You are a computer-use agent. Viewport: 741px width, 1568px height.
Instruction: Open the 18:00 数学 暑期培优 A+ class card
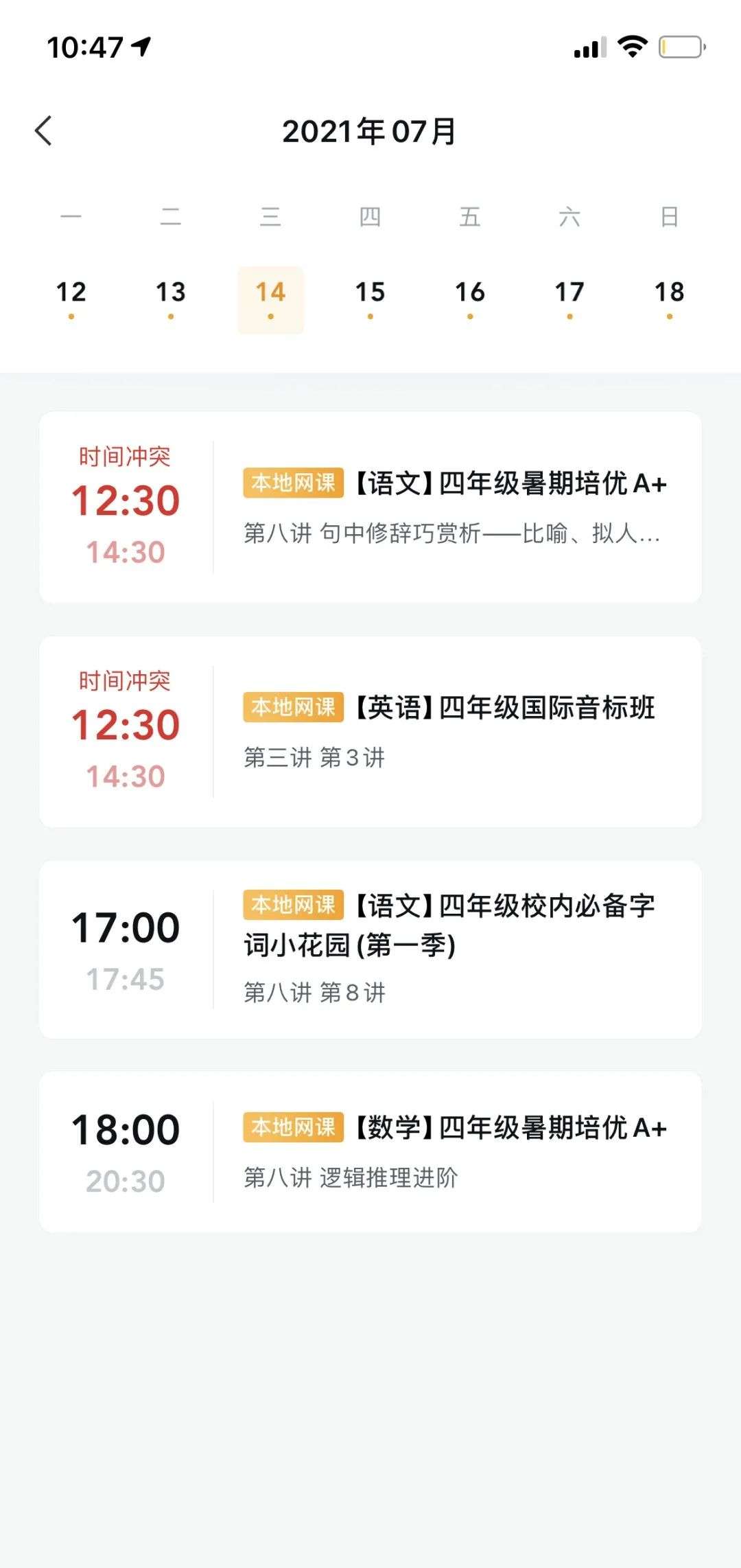click(370, 1152)
